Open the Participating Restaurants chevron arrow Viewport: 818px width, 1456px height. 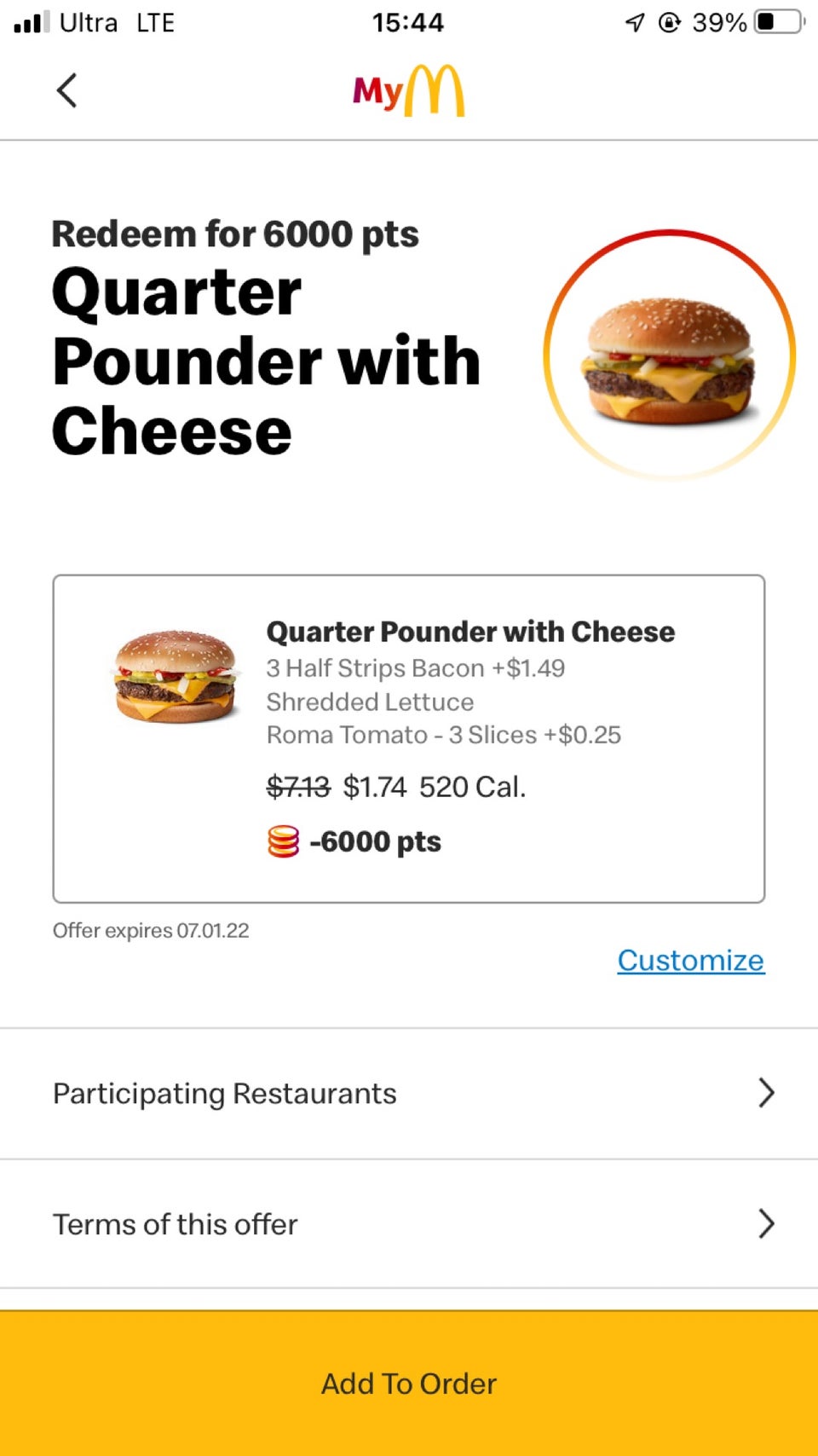click(764, 1094)
